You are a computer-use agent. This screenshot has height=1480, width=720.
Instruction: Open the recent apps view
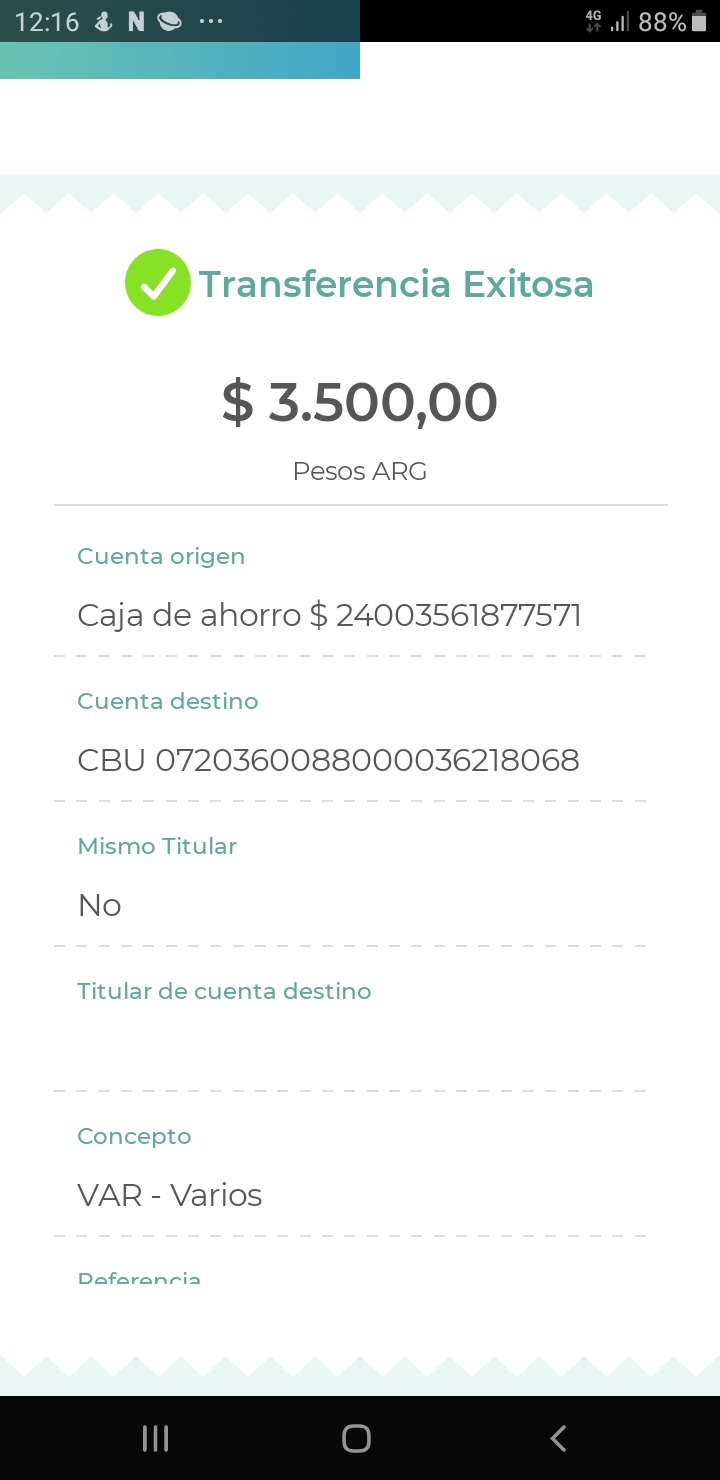click(x=155, y=1438)
